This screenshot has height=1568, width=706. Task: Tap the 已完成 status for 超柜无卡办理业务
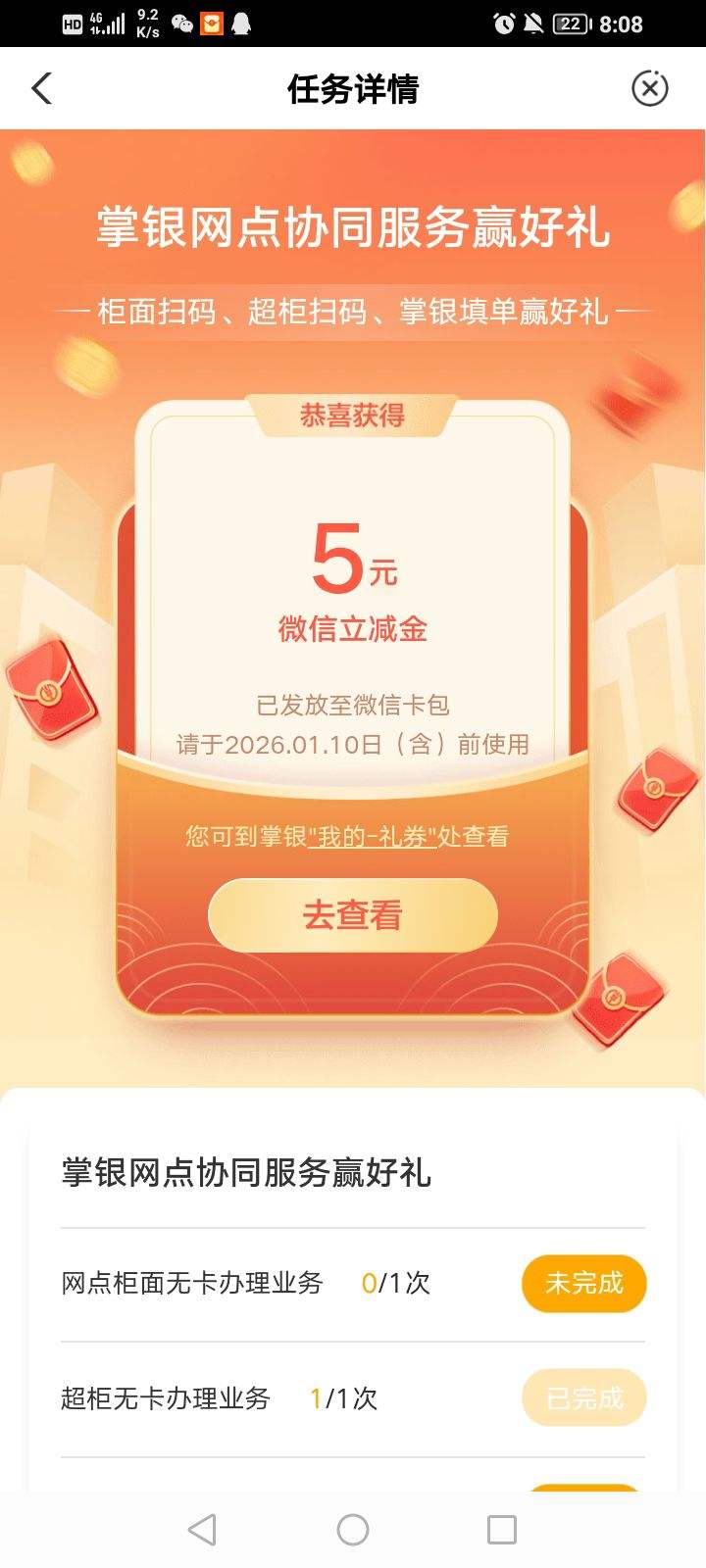point(583,1398)
